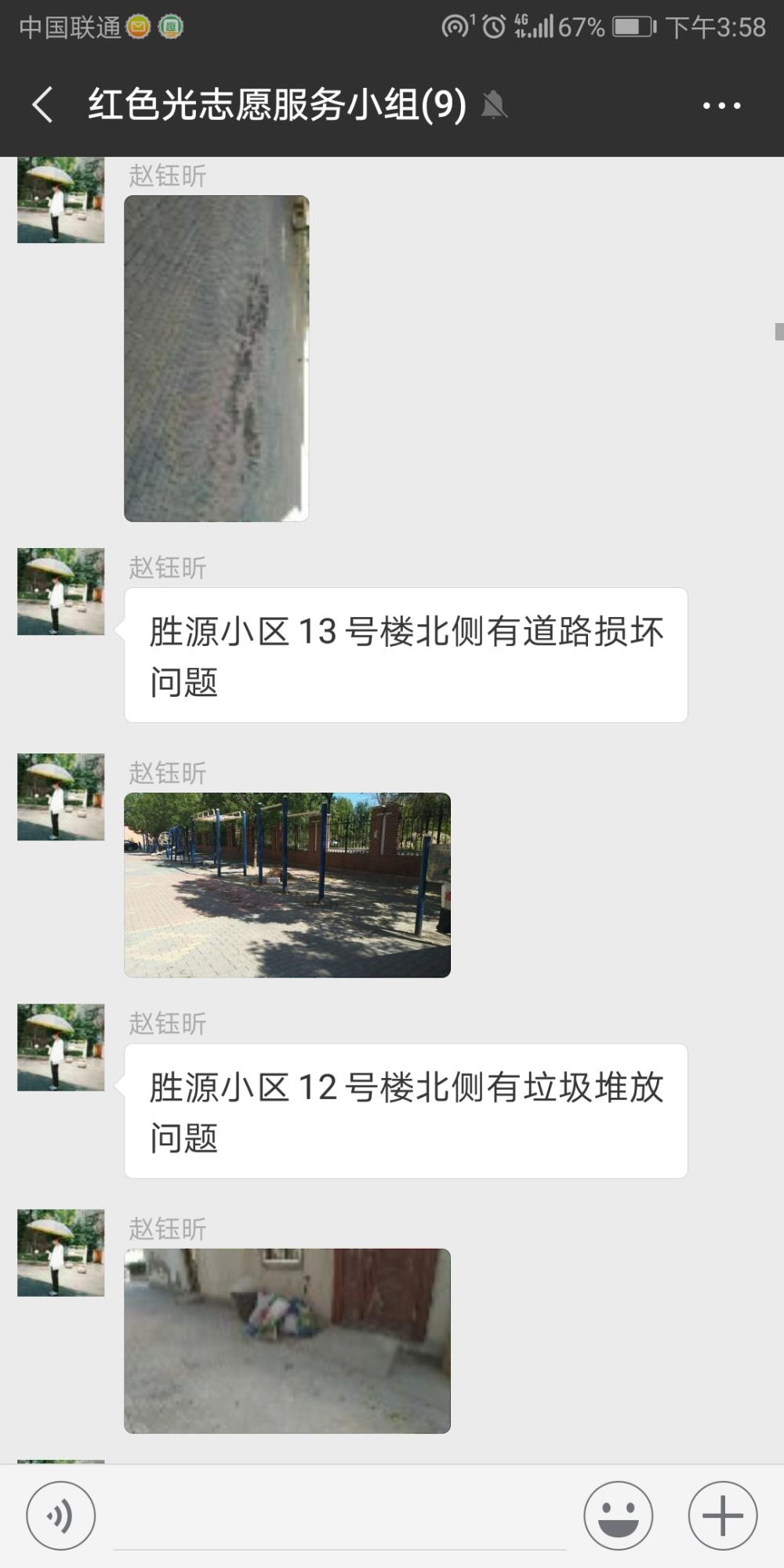Open the plus attachment menu
Viewport: 784px width, 1568px height.
click(723, 1515)
